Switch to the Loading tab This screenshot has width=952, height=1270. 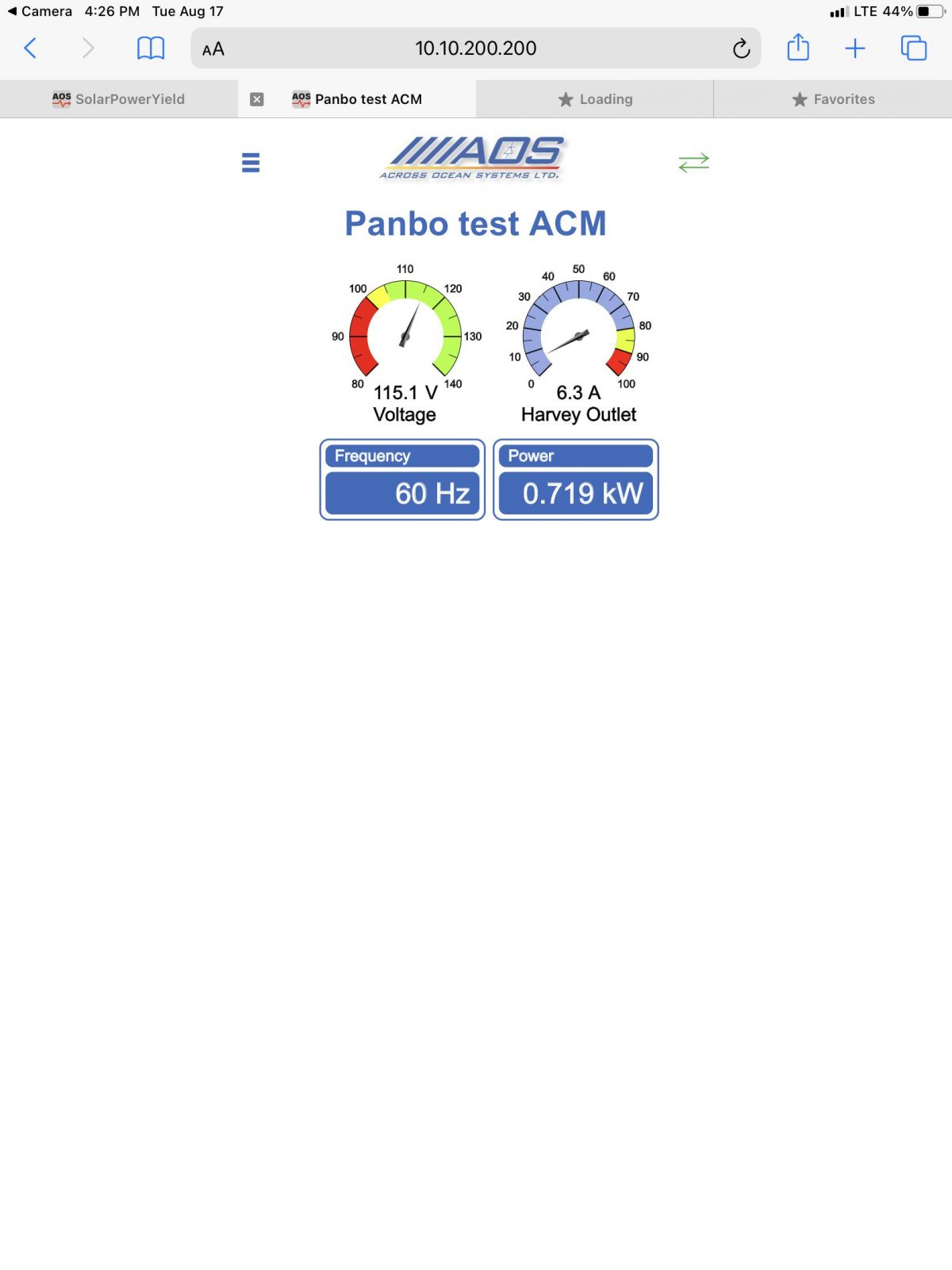pos(595,99)
